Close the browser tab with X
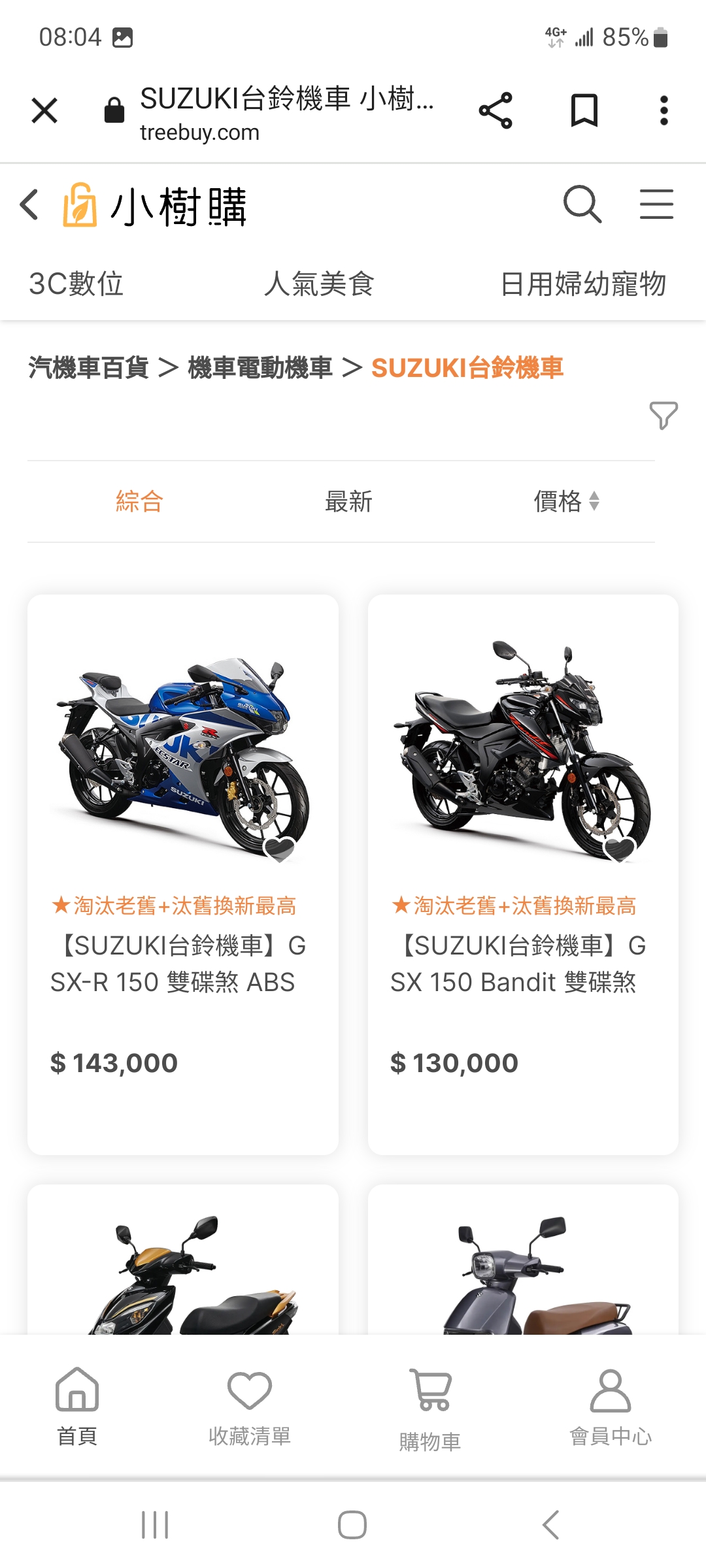Viewport: 706px width, 1568px height. tap(44, 110)
